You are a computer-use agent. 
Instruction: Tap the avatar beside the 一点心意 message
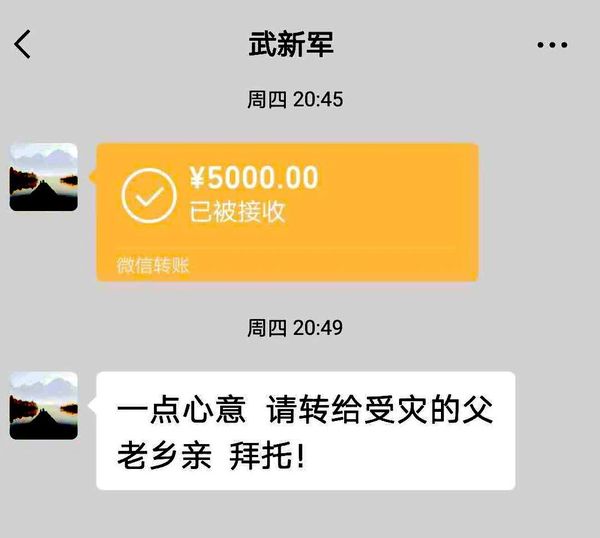pyautogui.click(x=43, y=405)
